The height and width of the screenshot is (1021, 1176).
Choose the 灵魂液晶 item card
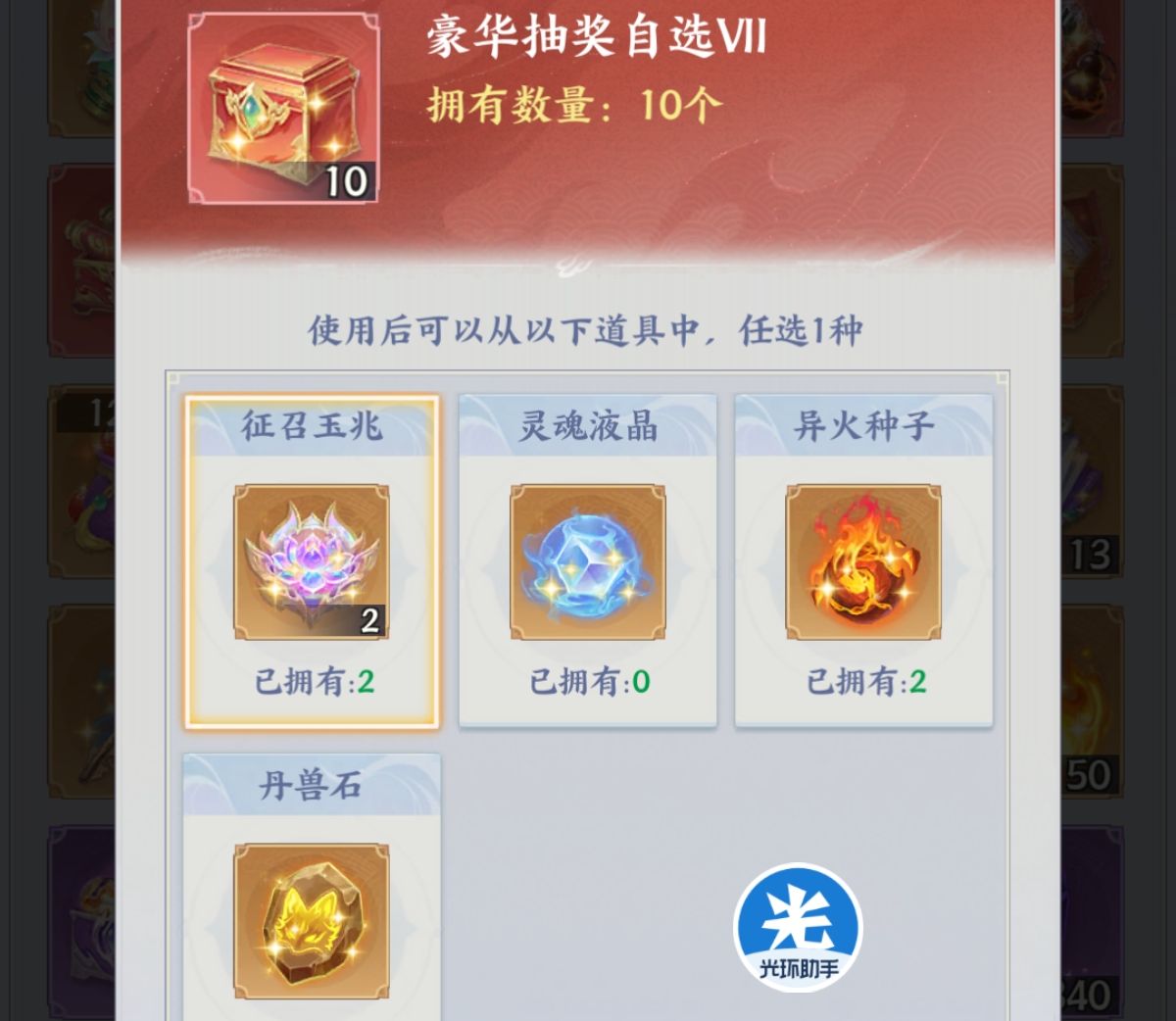[587, 561]
